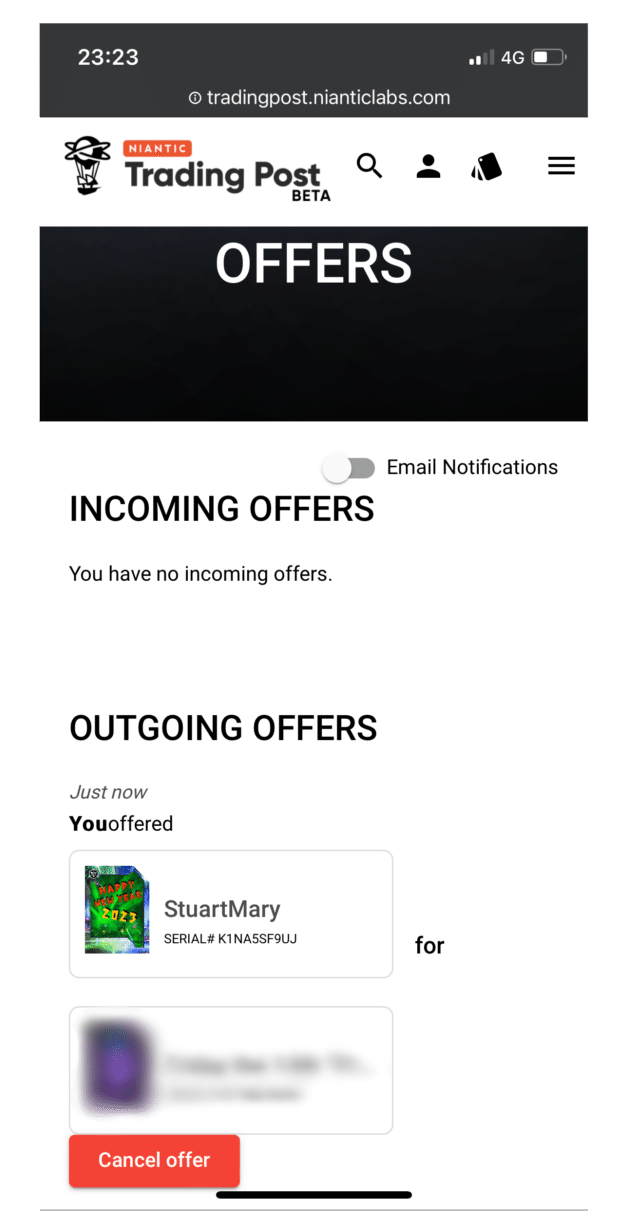Cancel the outgoing offer
Viewport: 619px width, 1230px height.
(x=154, y=1161)
